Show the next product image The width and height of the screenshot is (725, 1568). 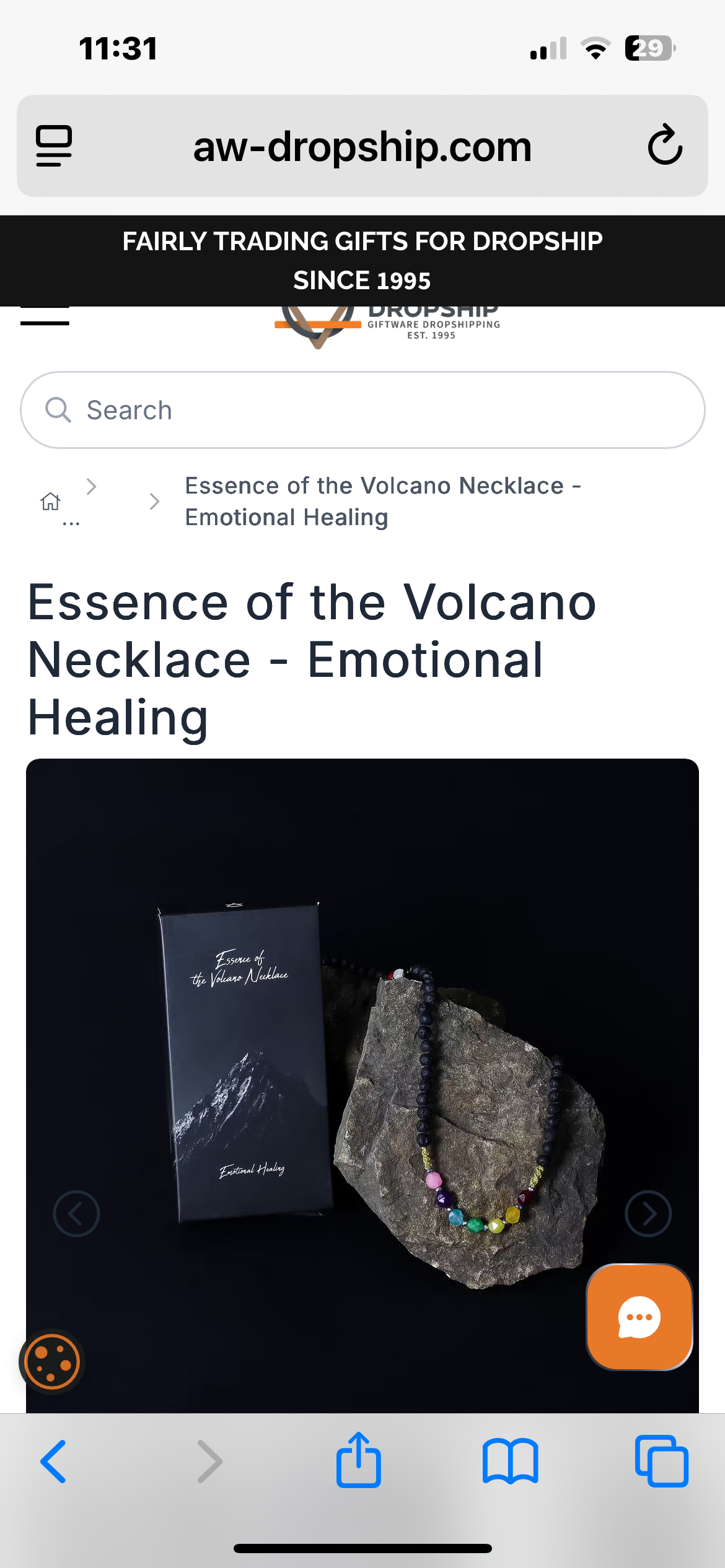coord(648,1214)
